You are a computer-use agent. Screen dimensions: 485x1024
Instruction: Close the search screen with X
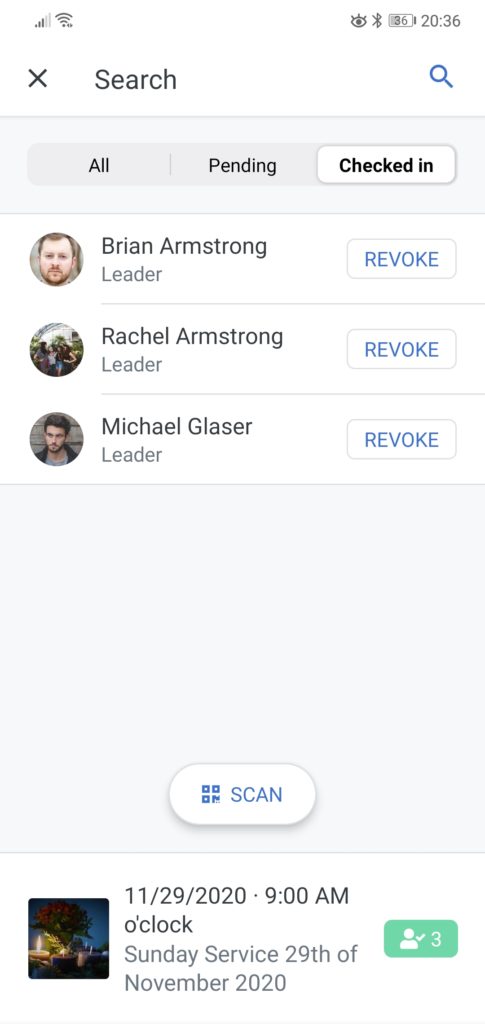(x=38, y=79)
